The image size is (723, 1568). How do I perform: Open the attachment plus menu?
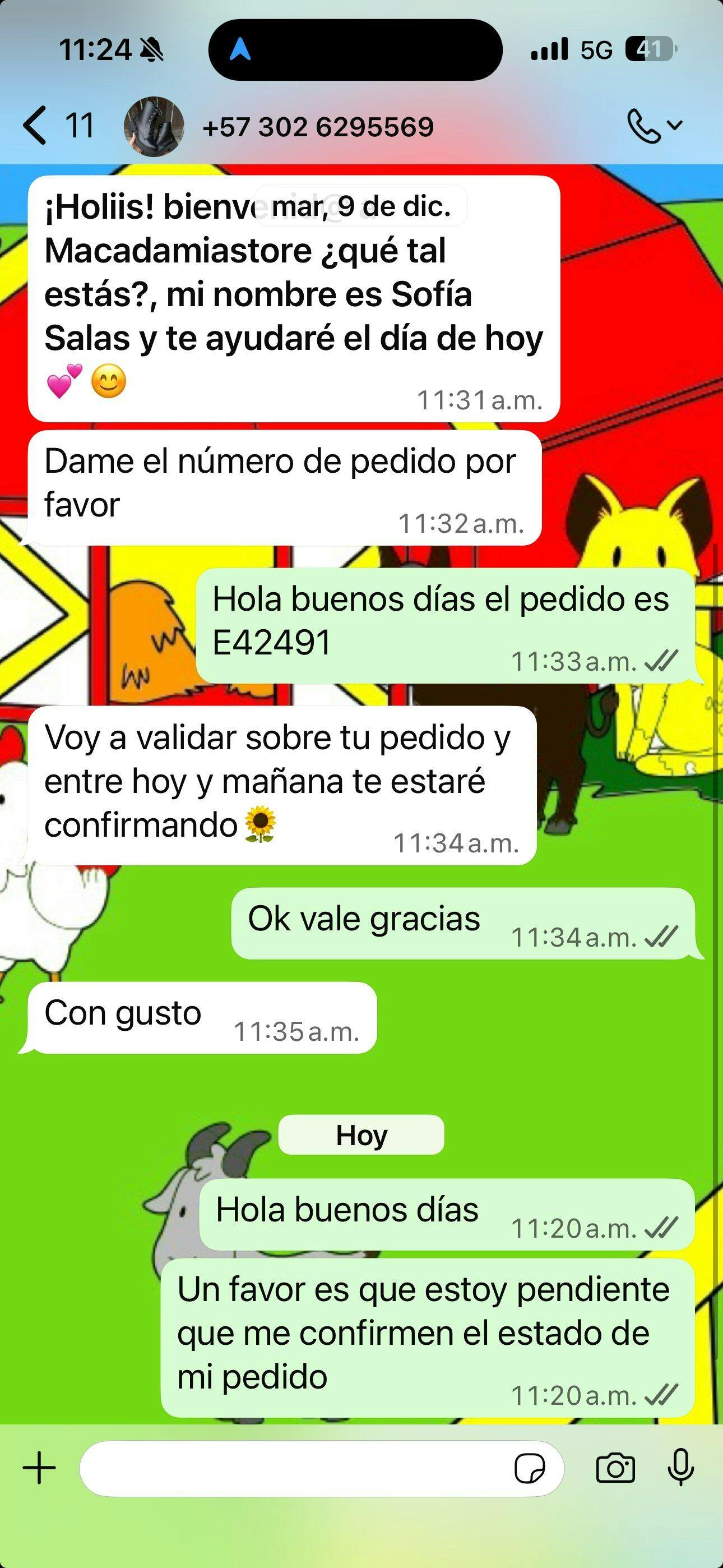click(x=40, y=1468)
